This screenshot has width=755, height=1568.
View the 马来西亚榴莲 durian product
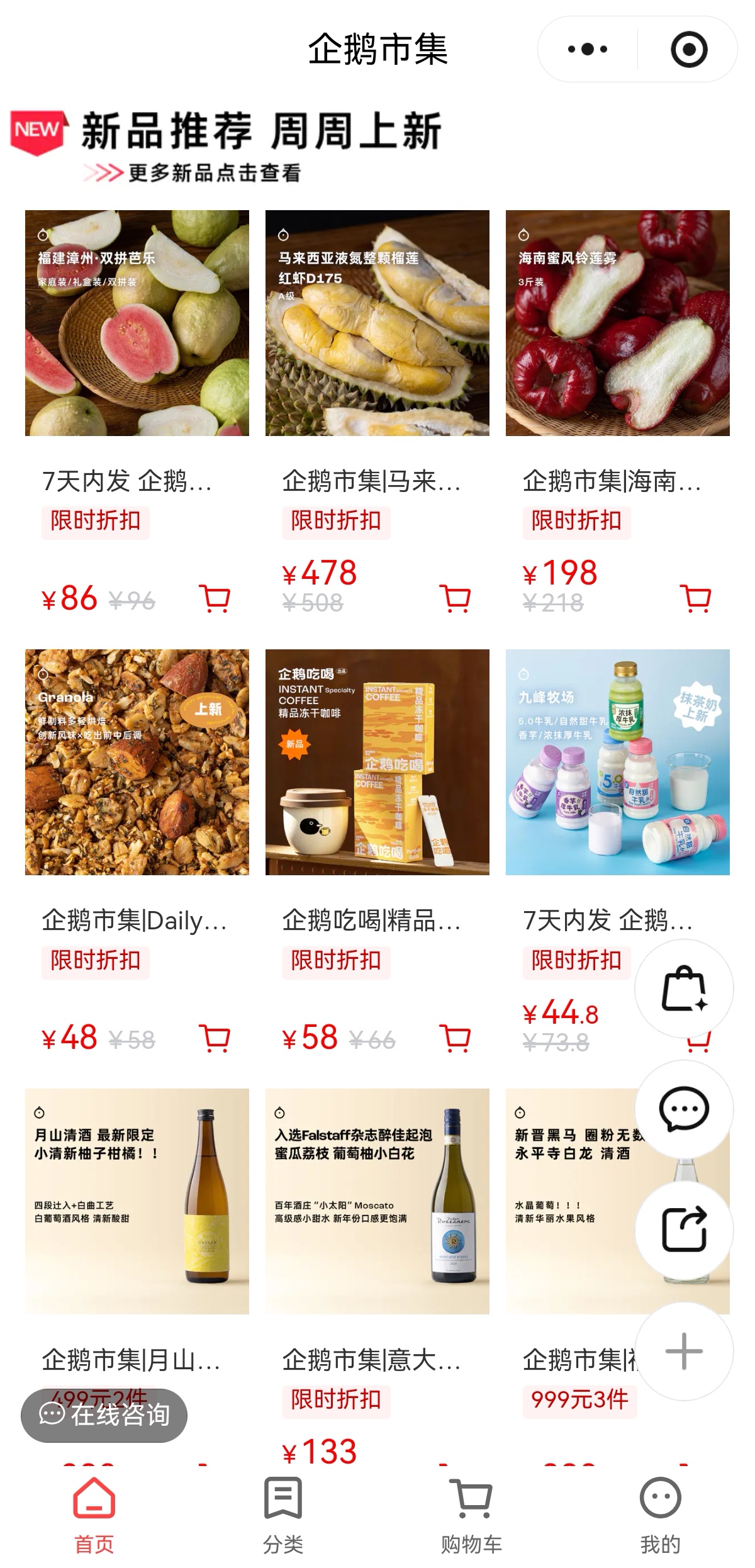tap(377, 323)
